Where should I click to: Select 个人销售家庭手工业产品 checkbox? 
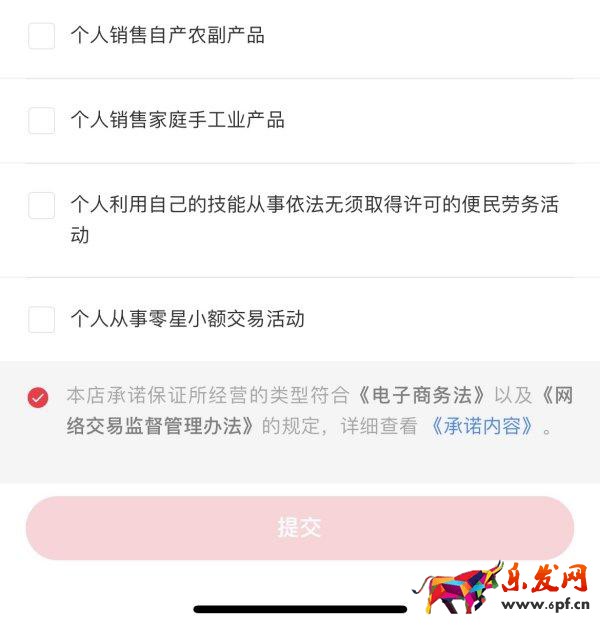(41, 121)
